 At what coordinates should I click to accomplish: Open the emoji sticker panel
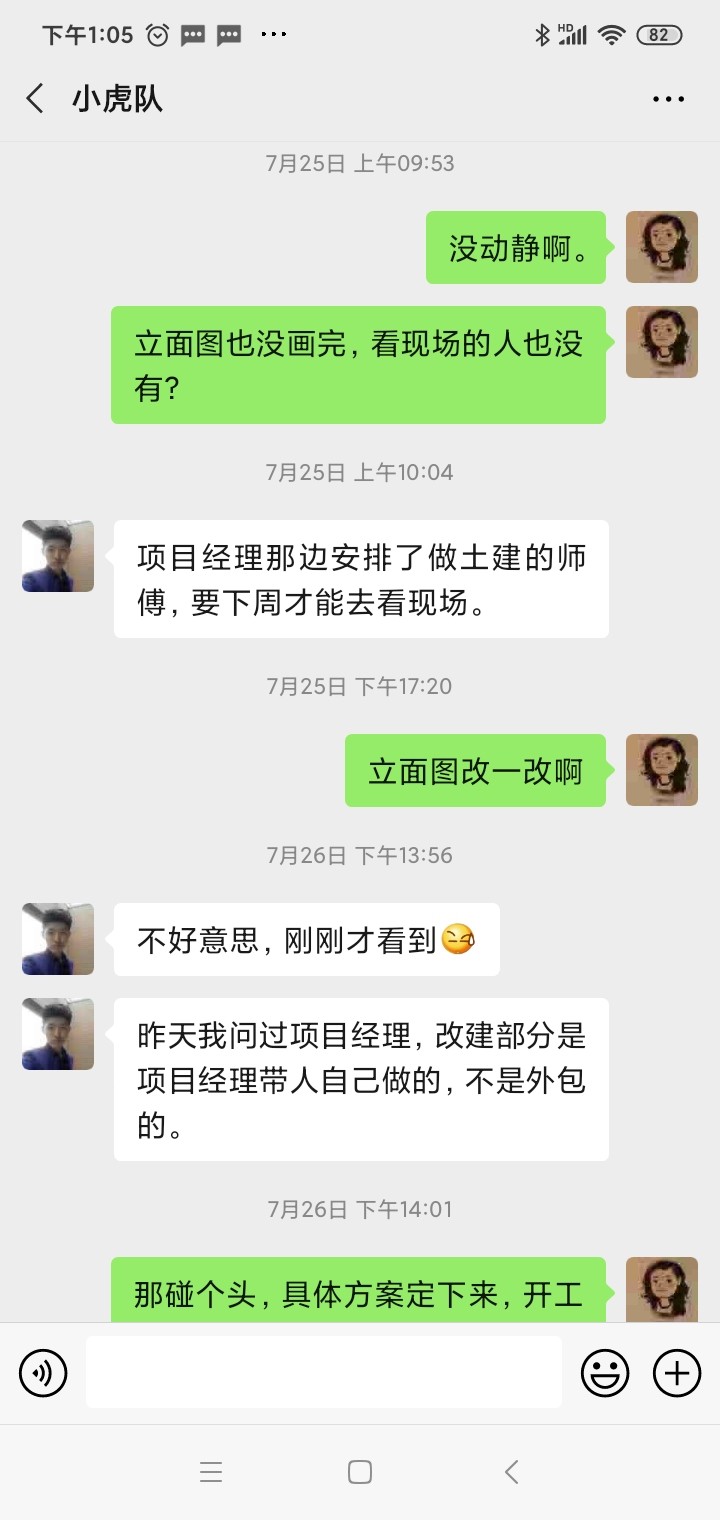[x=605, y=1372]
